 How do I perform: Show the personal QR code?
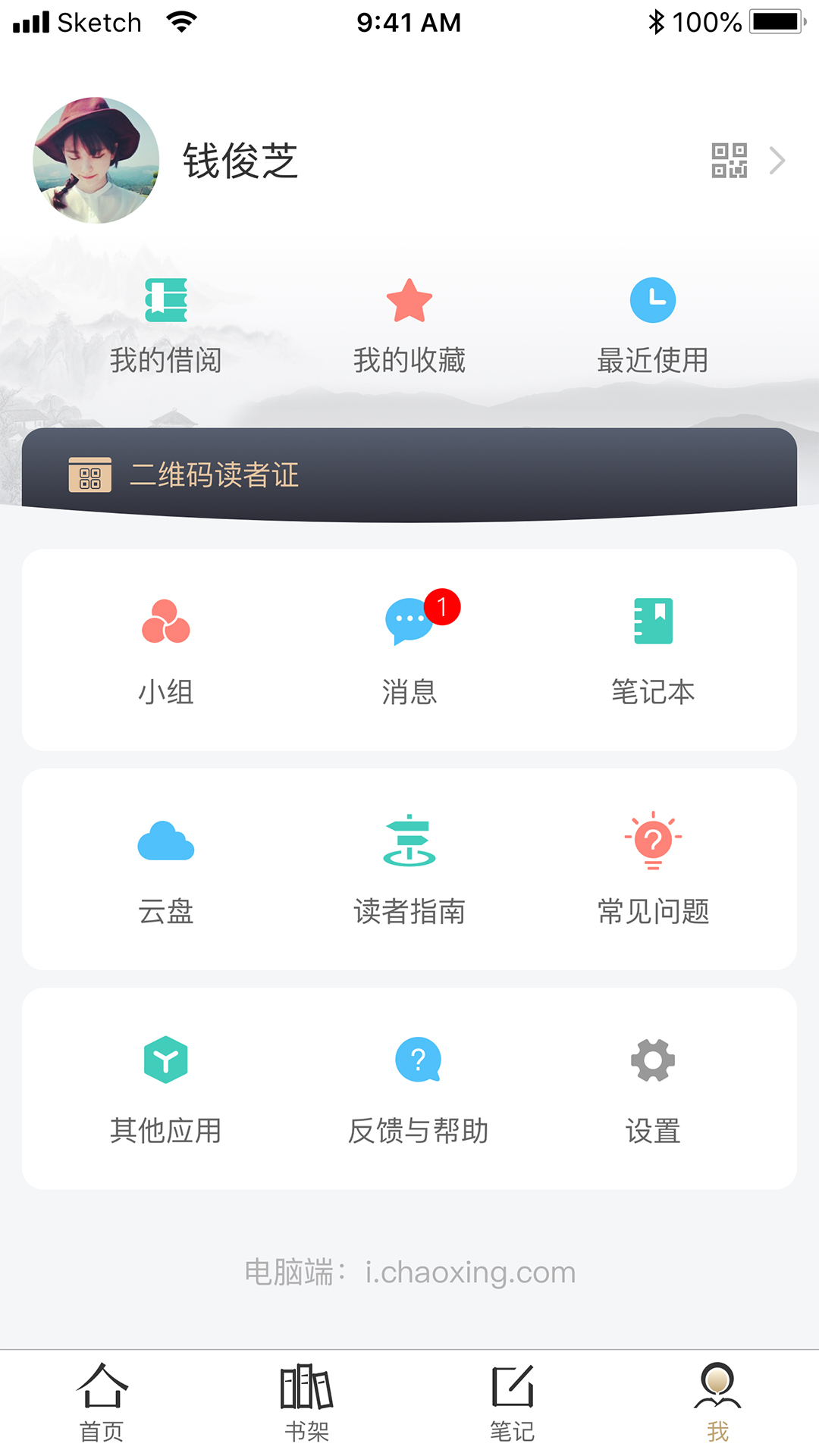730,160
